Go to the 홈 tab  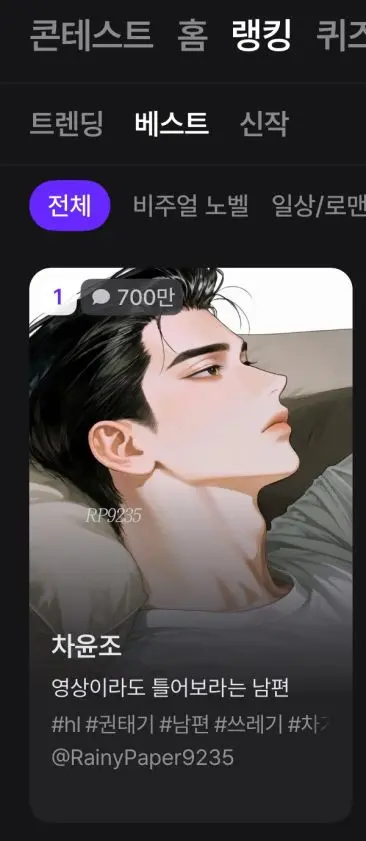(x=192, y=35)
